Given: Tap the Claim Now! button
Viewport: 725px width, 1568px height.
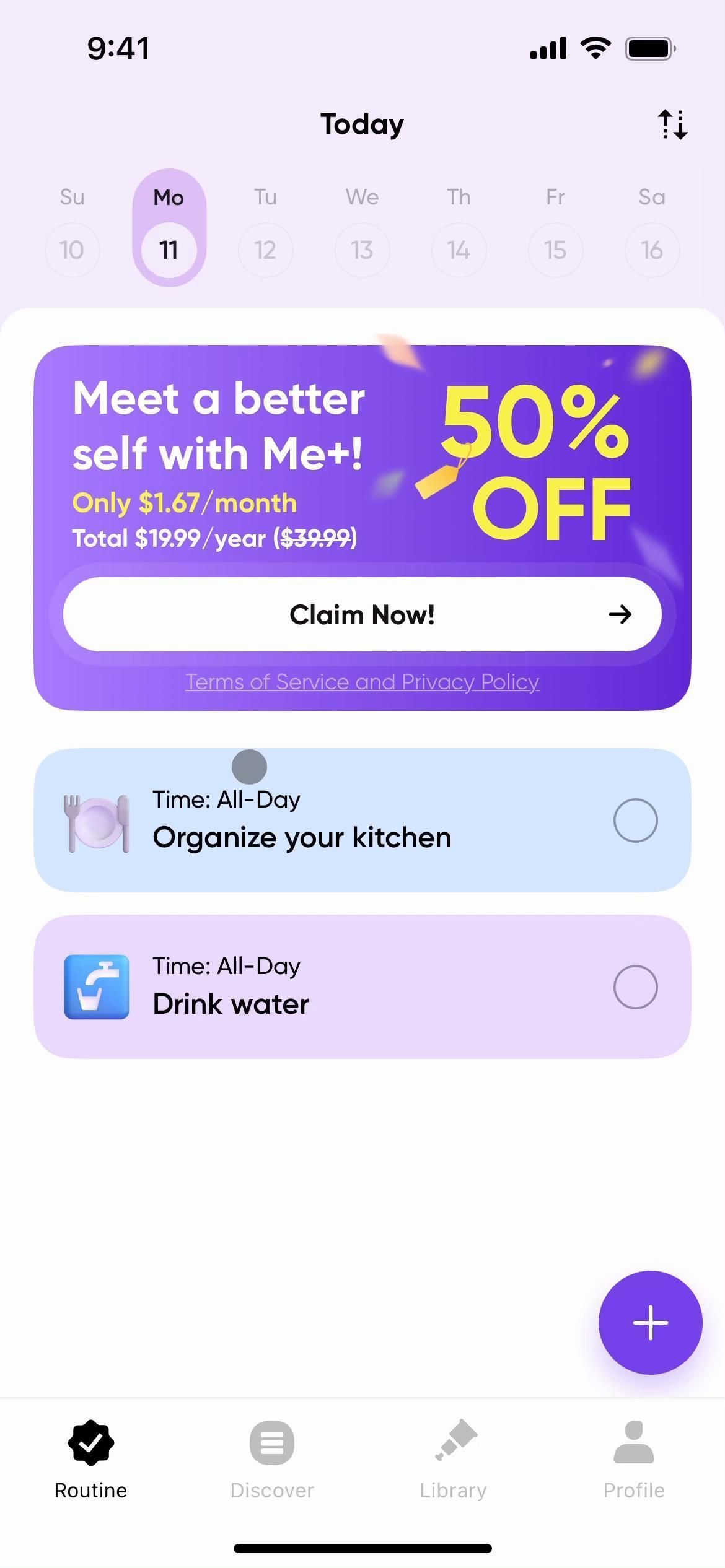Looking at the screenshot, I should pos(362,614).
